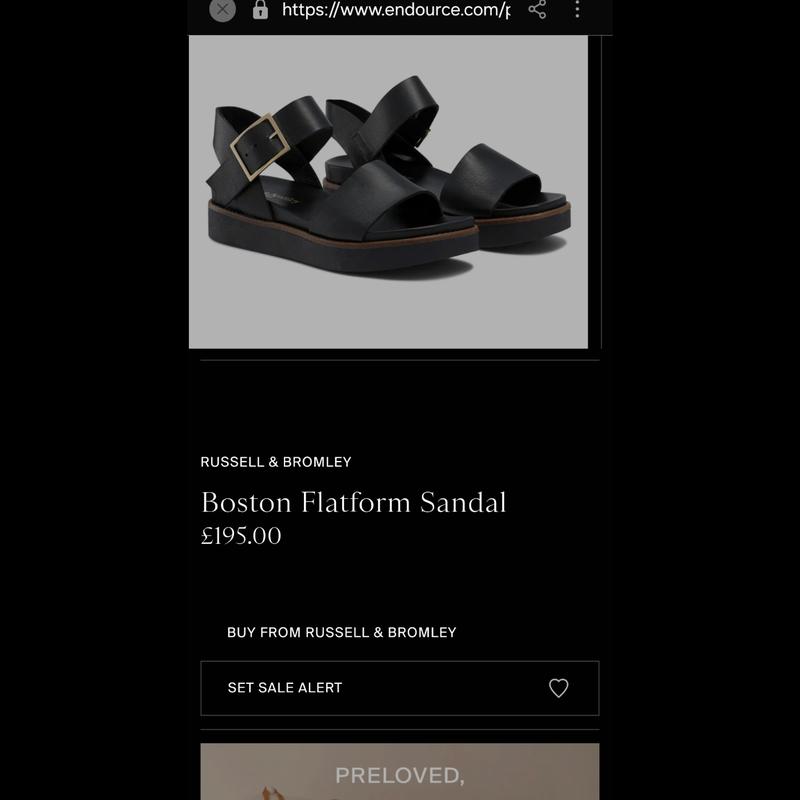This screenshot has width=800, height=800.
Task: Open the sandal product image
Action: 388,192
